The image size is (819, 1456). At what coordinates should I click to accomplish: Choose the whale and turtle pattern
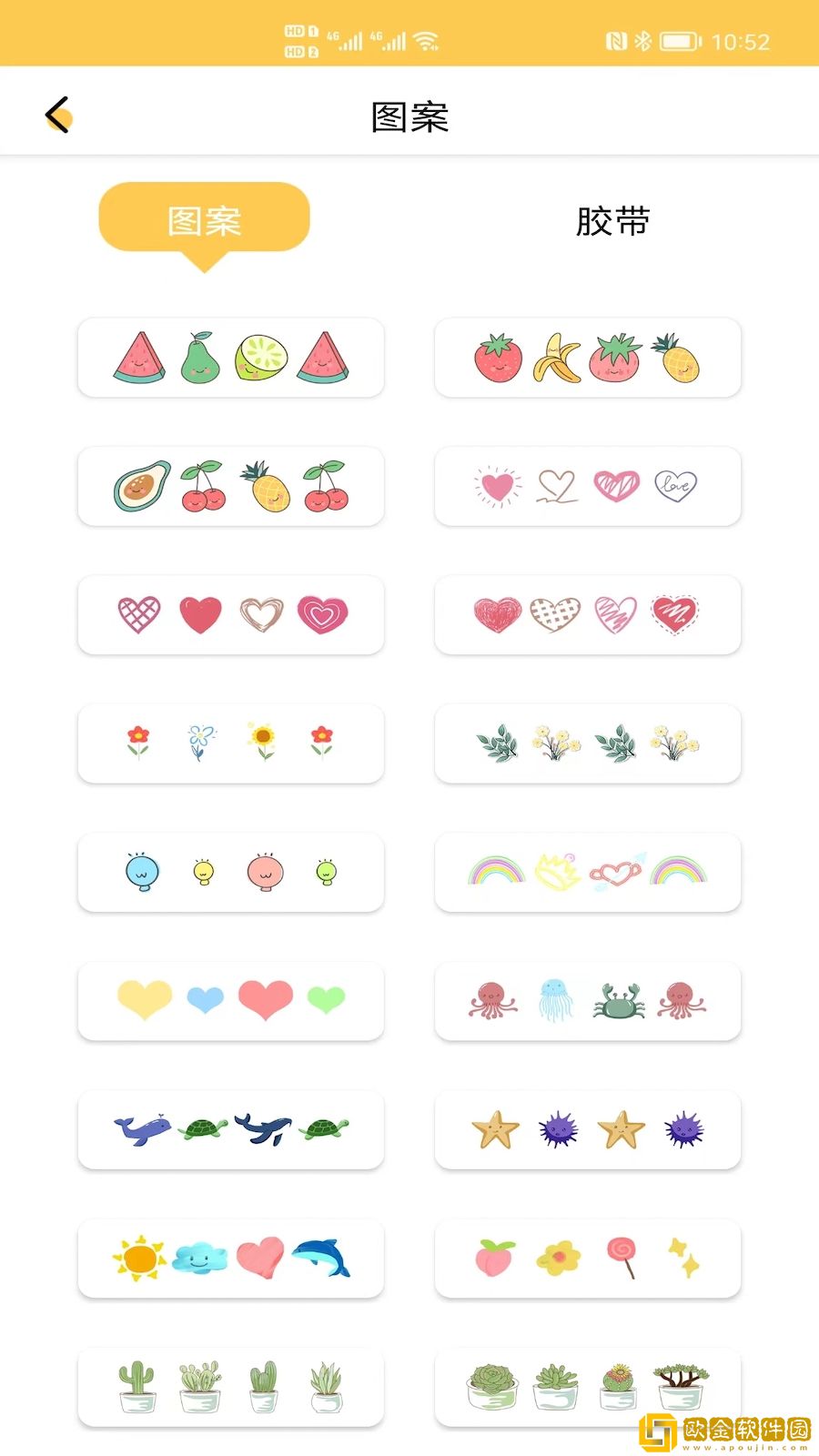pyautogui.click(x=231, y=1129)
